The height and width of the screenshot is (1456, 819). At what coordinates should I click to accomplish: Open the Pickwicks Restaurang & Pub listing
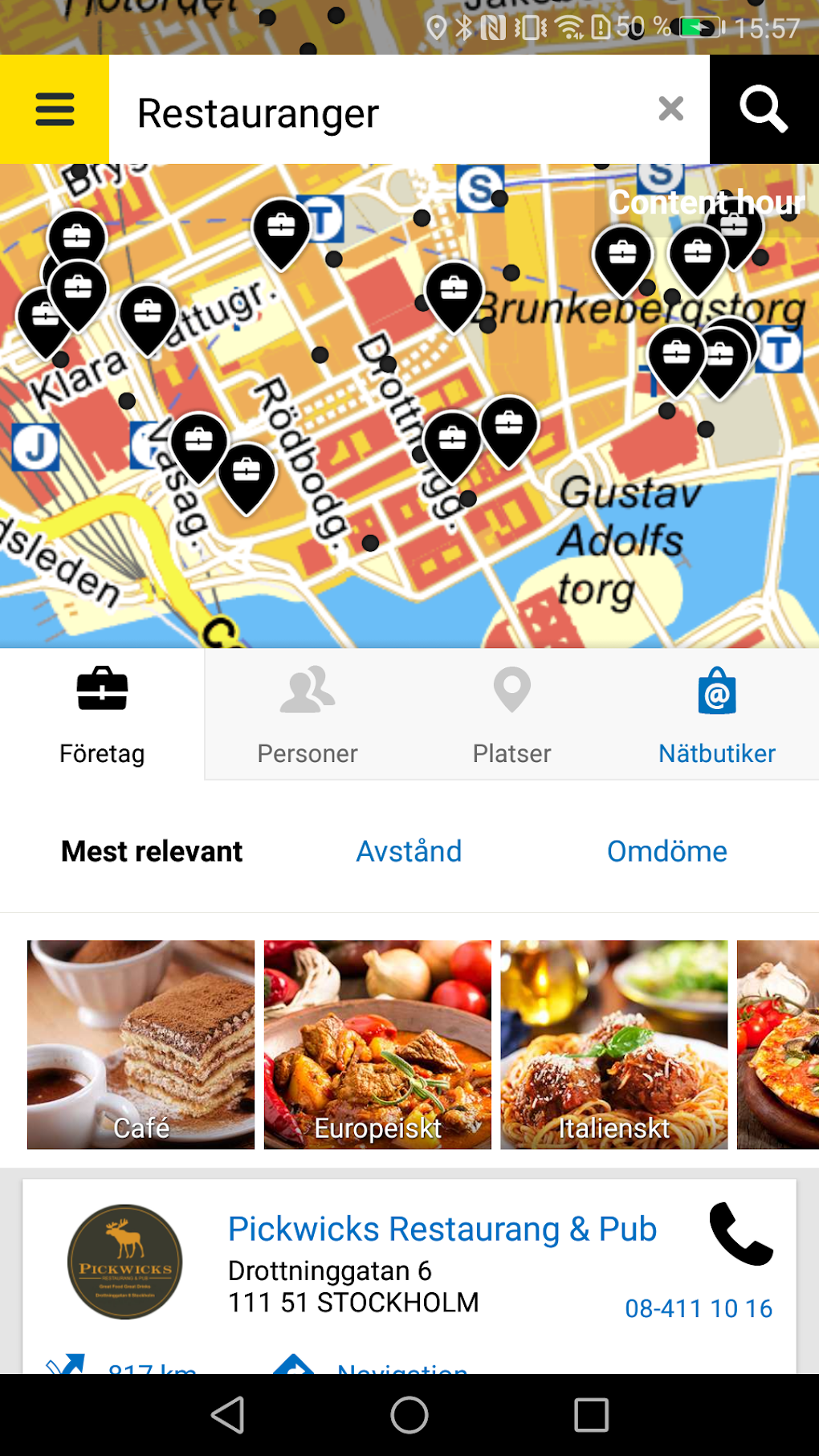(442, 1228)
